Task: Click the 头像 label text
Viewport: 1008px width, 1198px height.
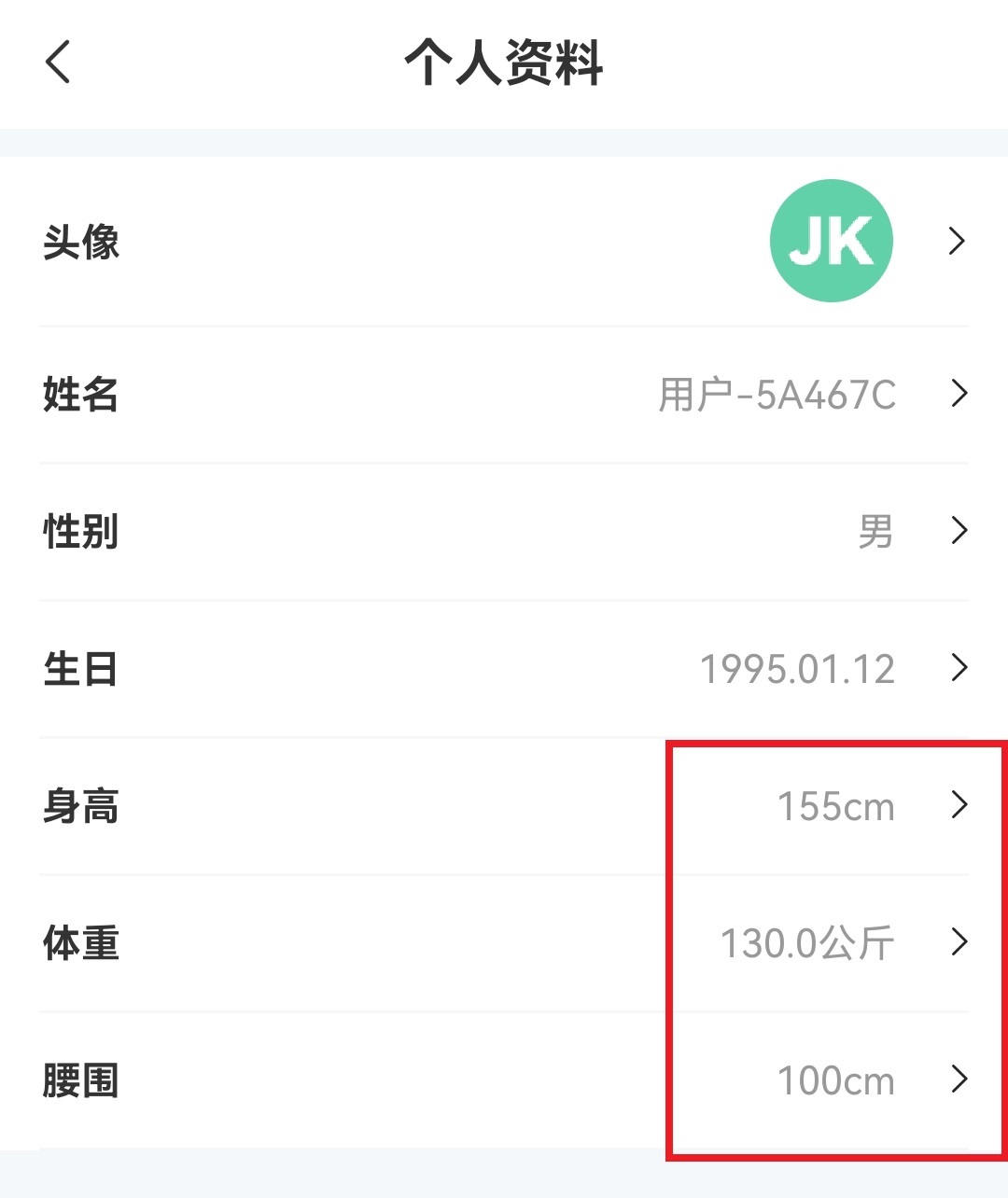Action: (80, 244)
